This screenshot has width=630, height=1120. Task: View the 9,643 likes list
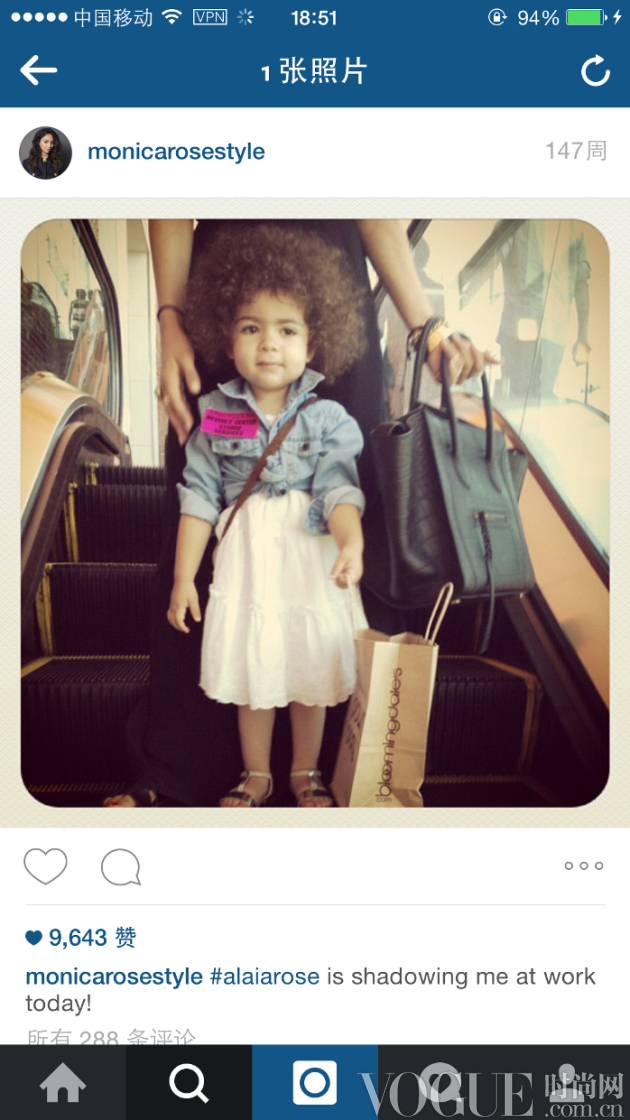tap(82, 937)
